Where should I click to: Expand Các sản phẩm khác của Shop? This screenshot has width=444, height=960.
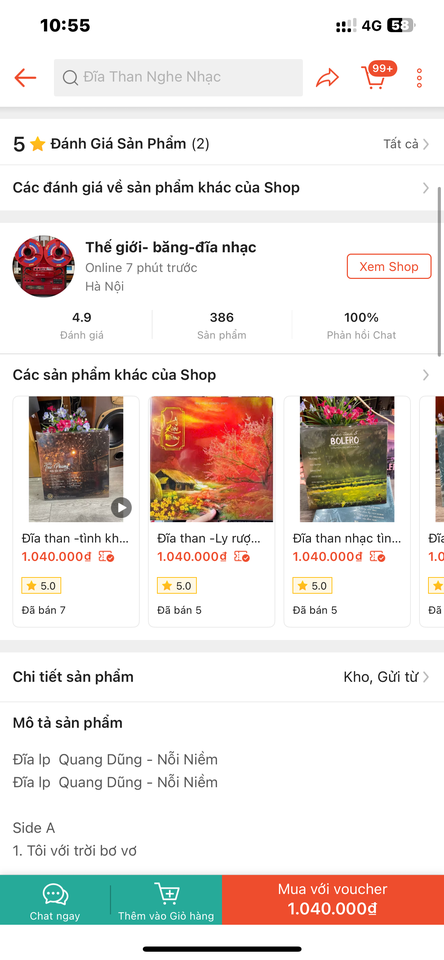[222, 375]
